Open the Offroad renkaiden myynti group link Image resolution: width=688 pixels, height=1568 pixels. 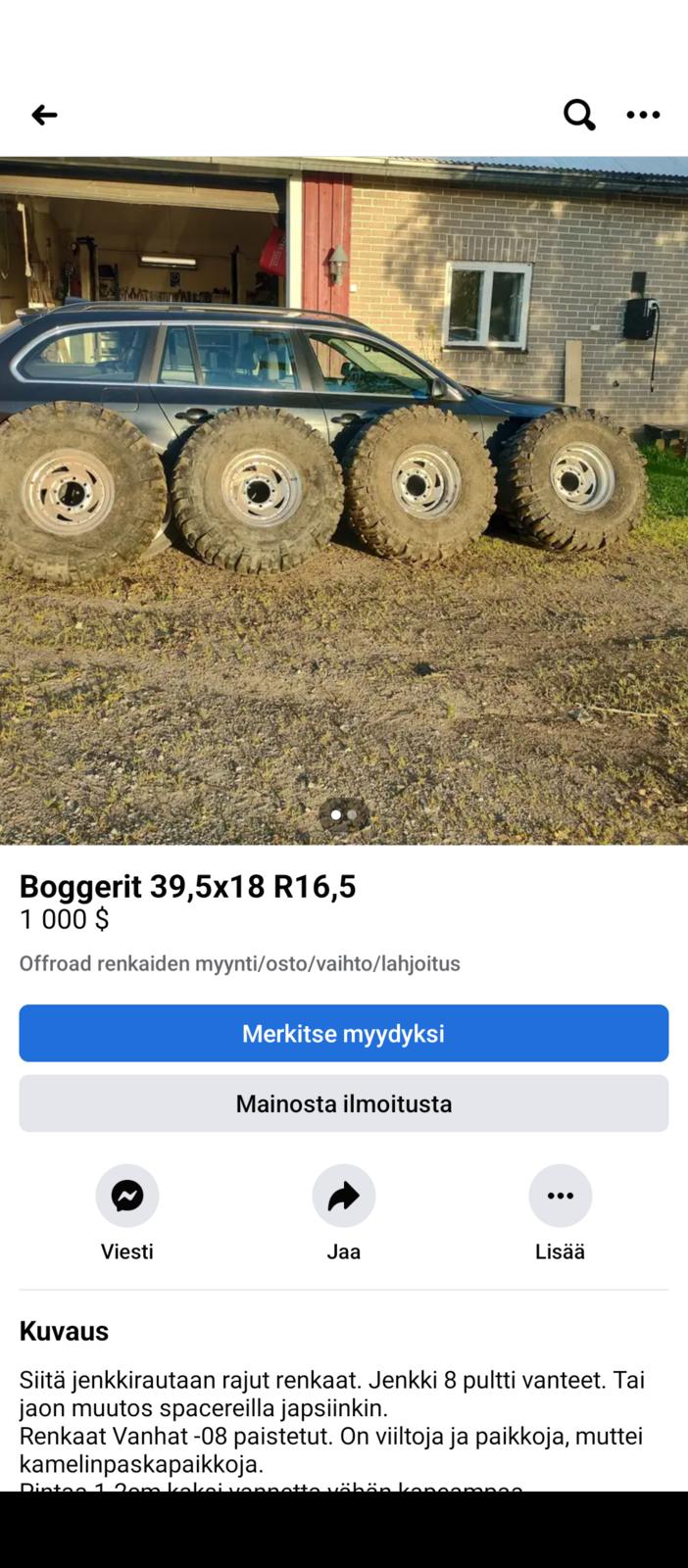coord(239,963)
